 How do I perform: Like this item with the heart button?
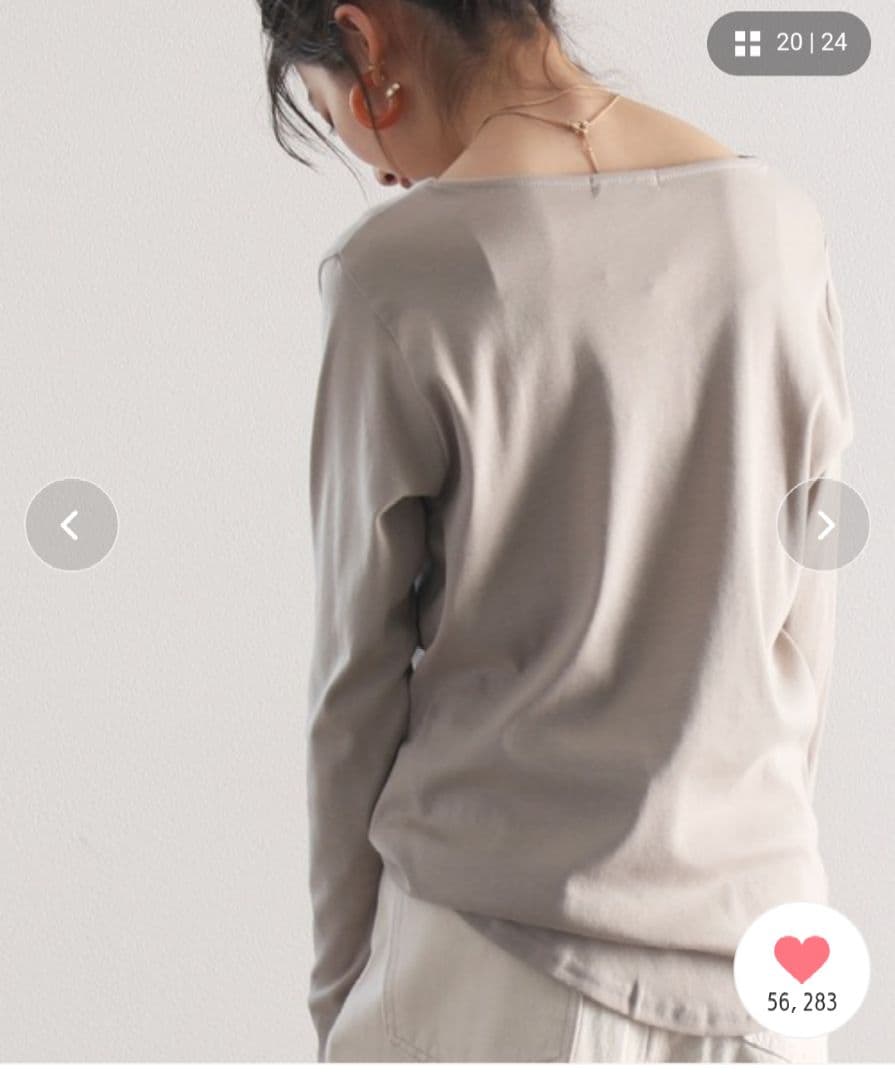coord(802,970)
